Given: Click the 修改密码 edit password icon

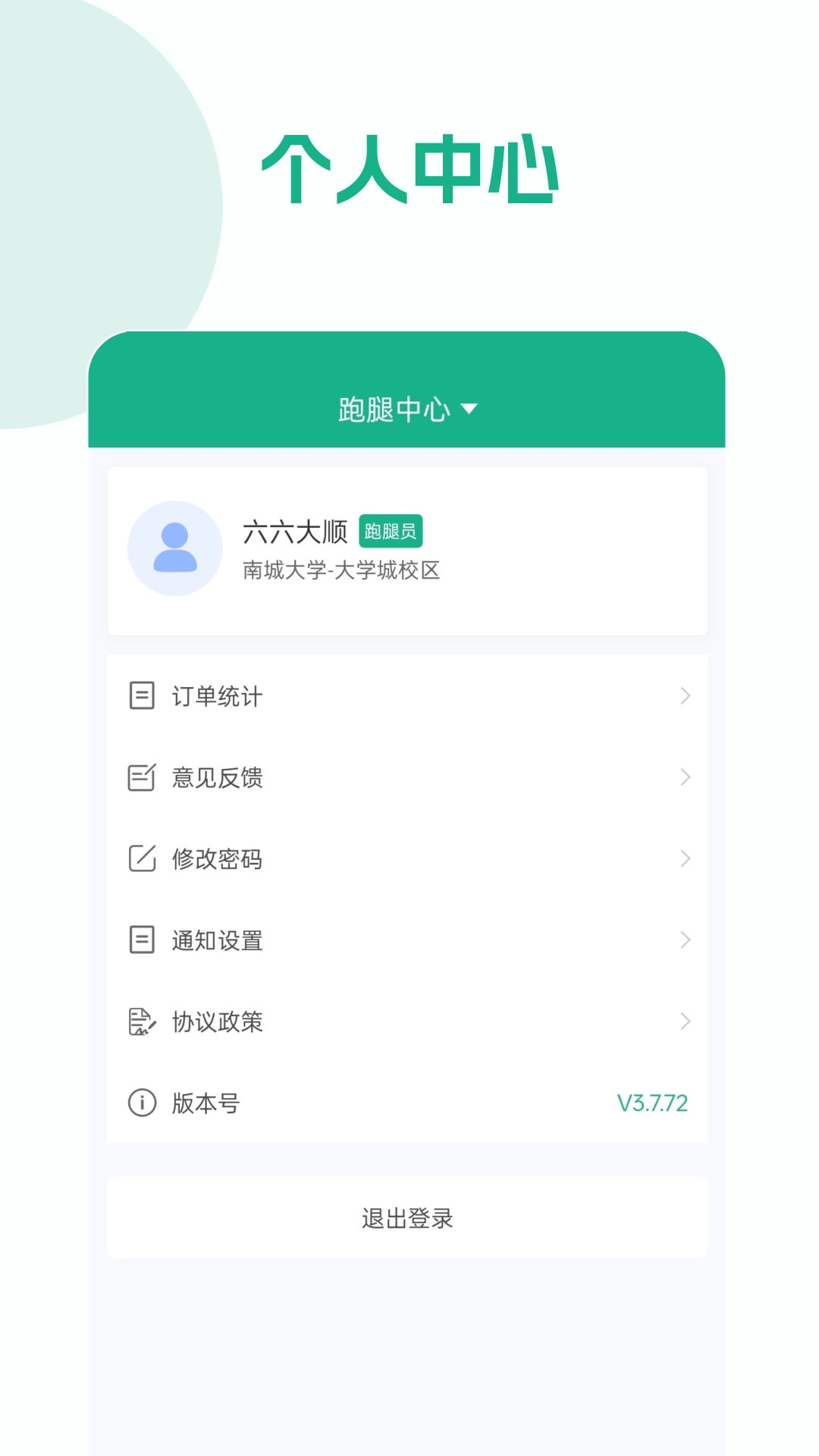Looking at the screenshot, I should coord(141,858).
